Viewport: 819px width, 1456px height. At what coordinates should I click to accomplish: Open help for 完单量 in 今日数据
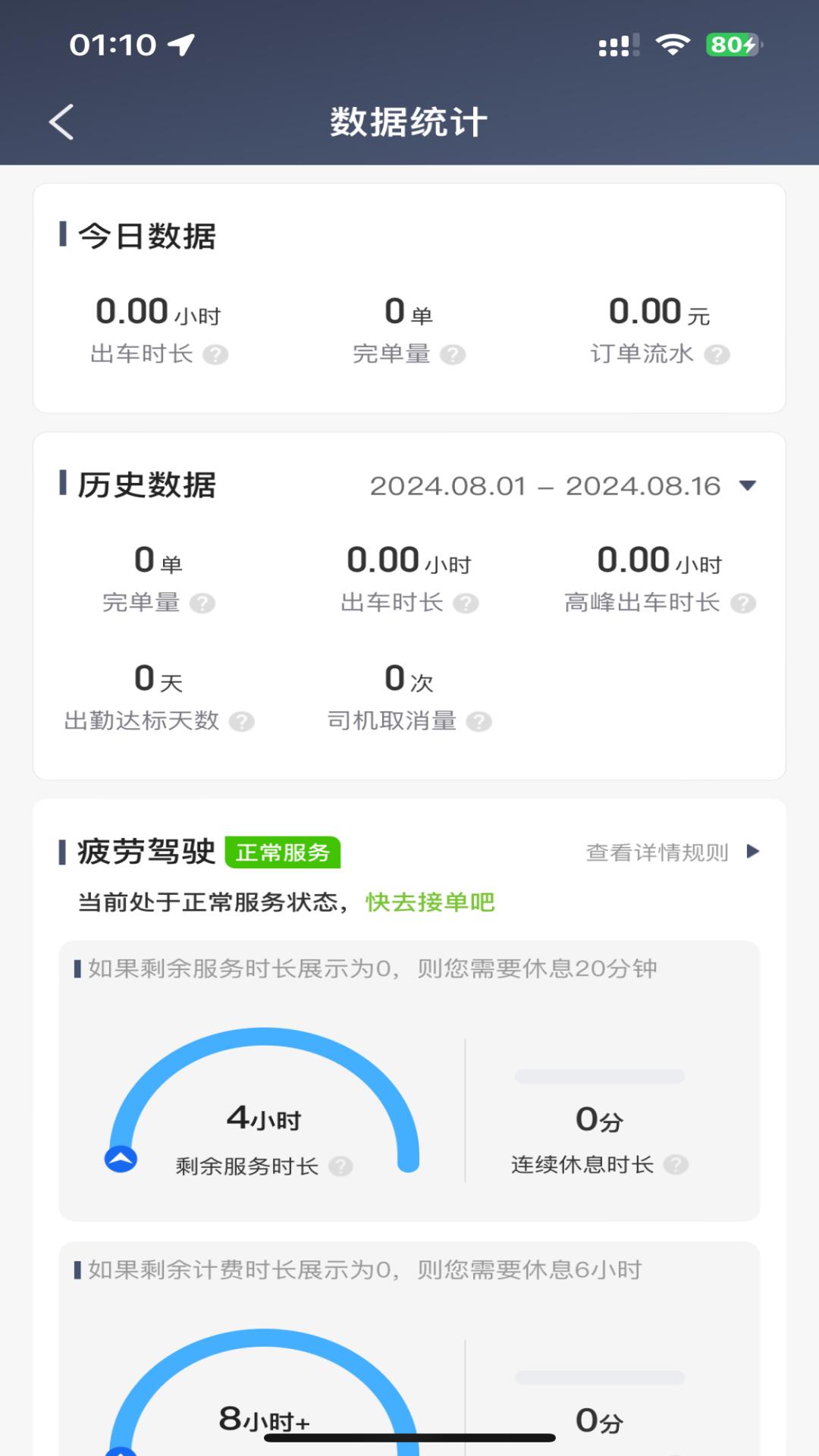click(453, 353)
